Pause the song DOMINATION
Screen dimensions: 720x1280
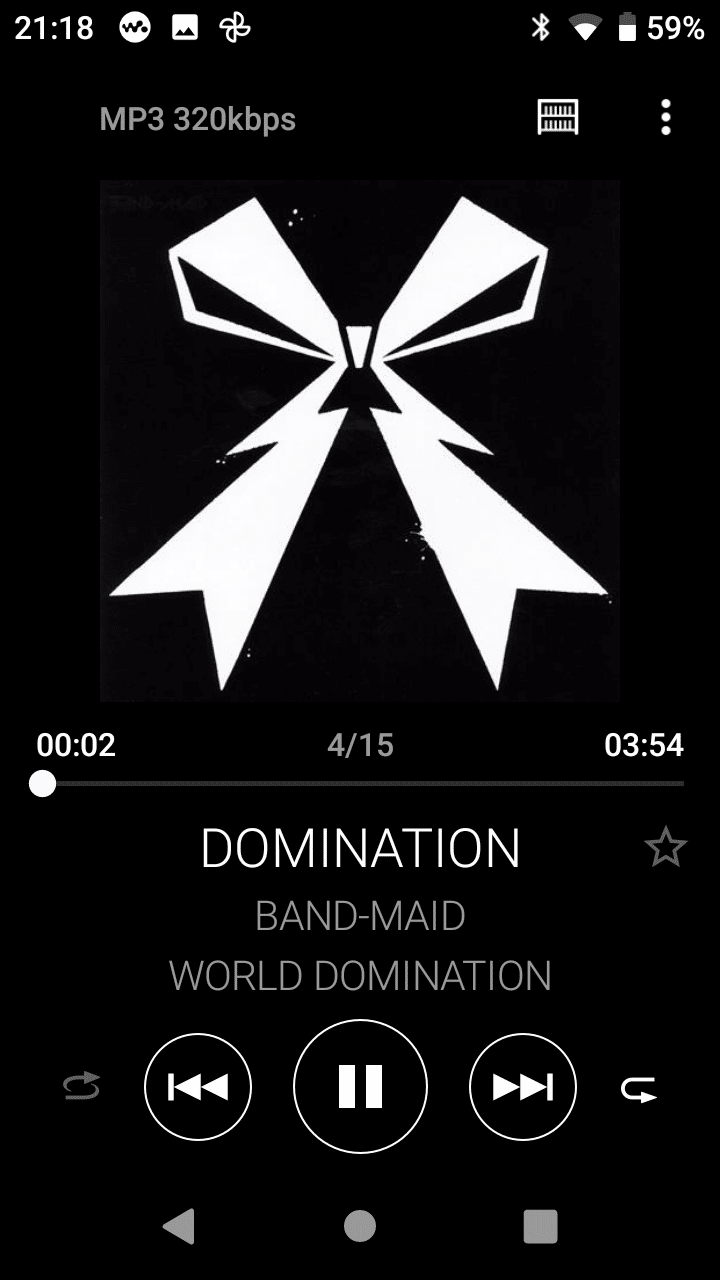tap(360, 1086)
